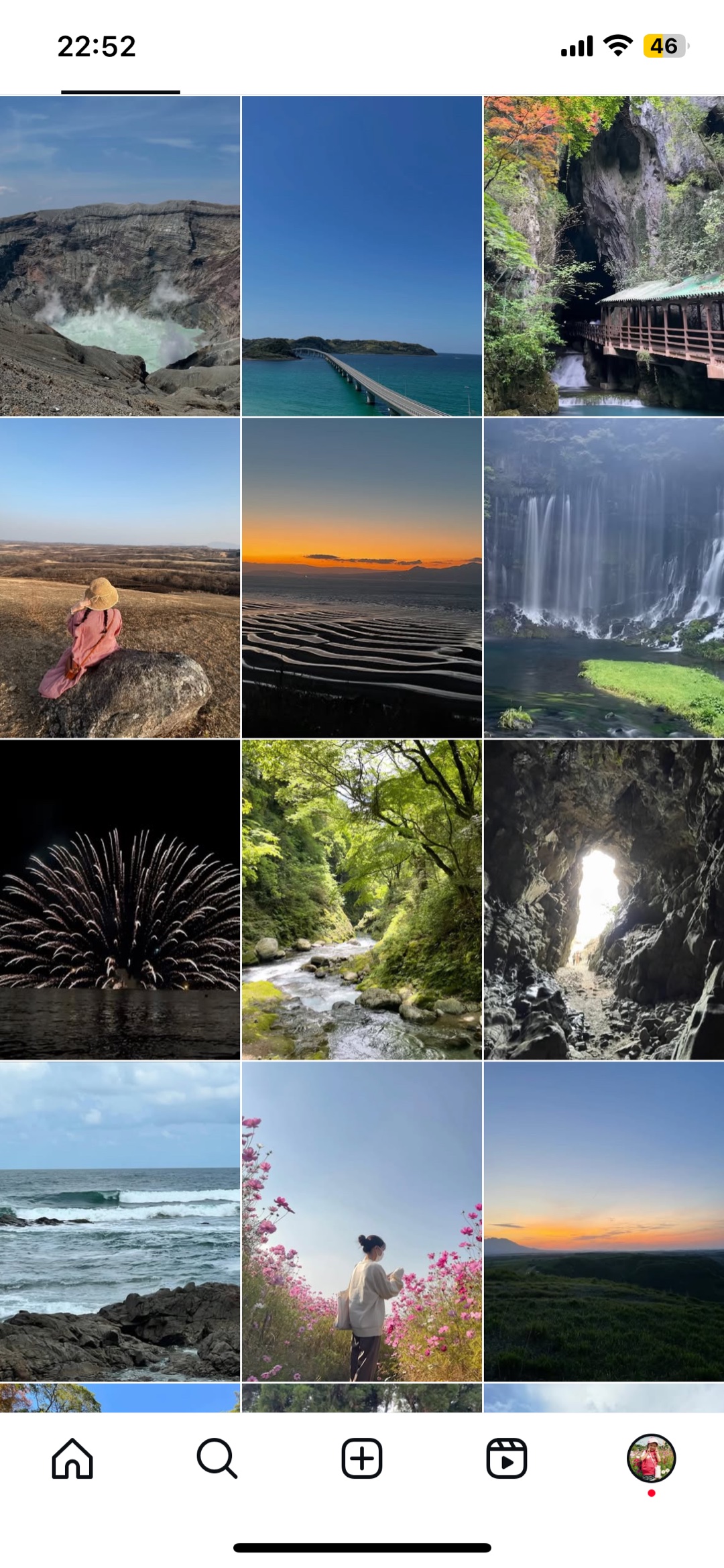Go to the Home feed tab
This screenshot has height=1568, width=724.
click(72, 1458)
